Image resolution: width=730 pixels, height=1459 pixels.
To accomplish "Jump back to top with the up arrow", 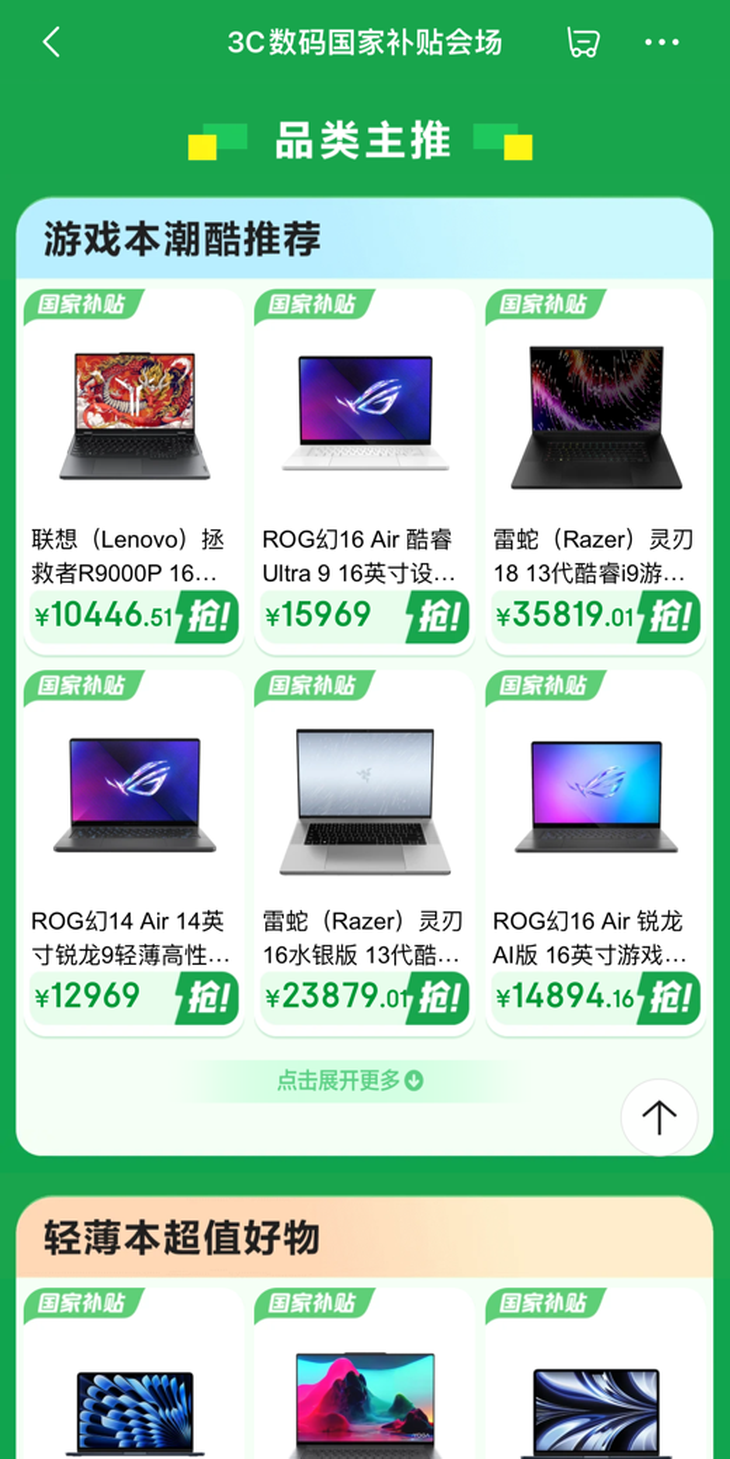I will pos(659,1117).
